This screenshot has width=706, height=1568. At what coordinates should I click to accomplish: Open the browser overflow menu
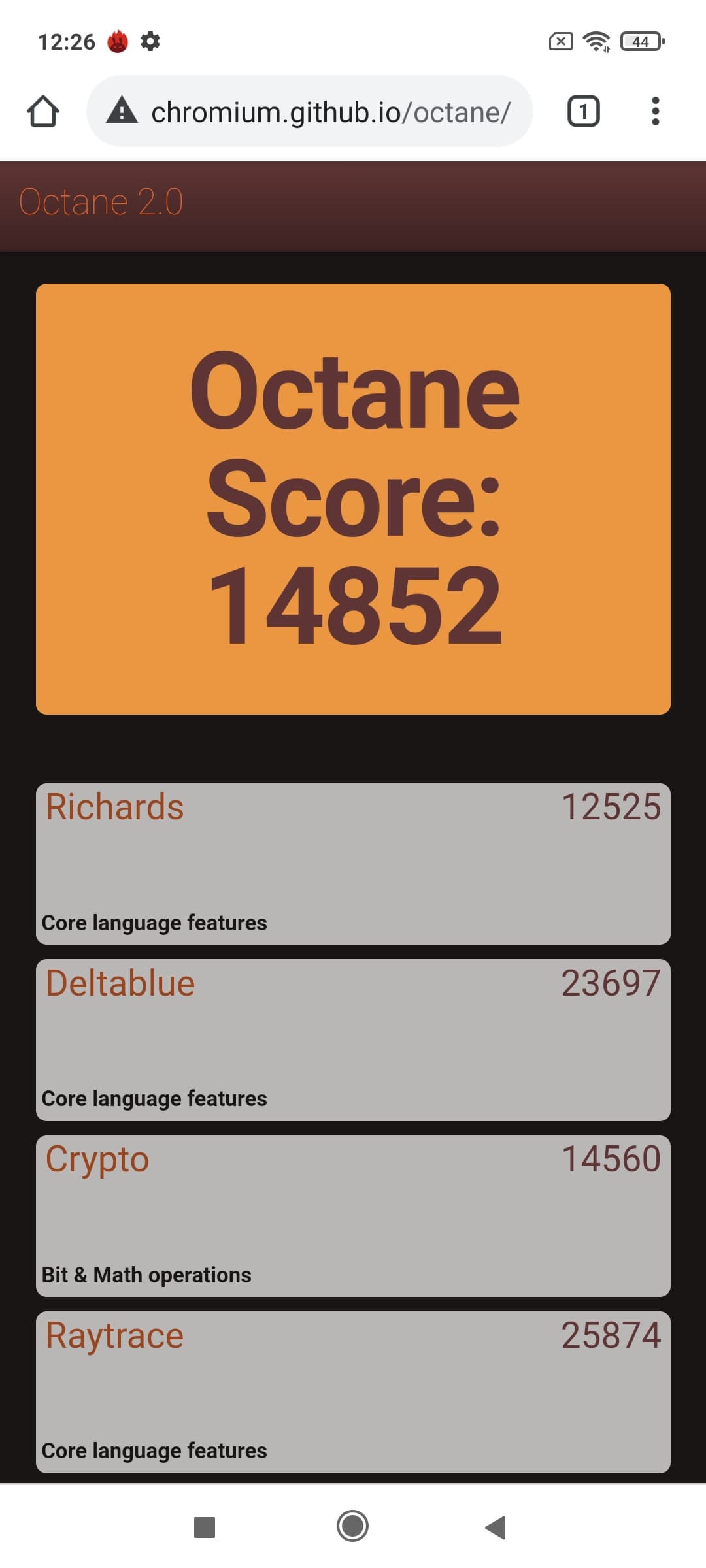point(655,112)
